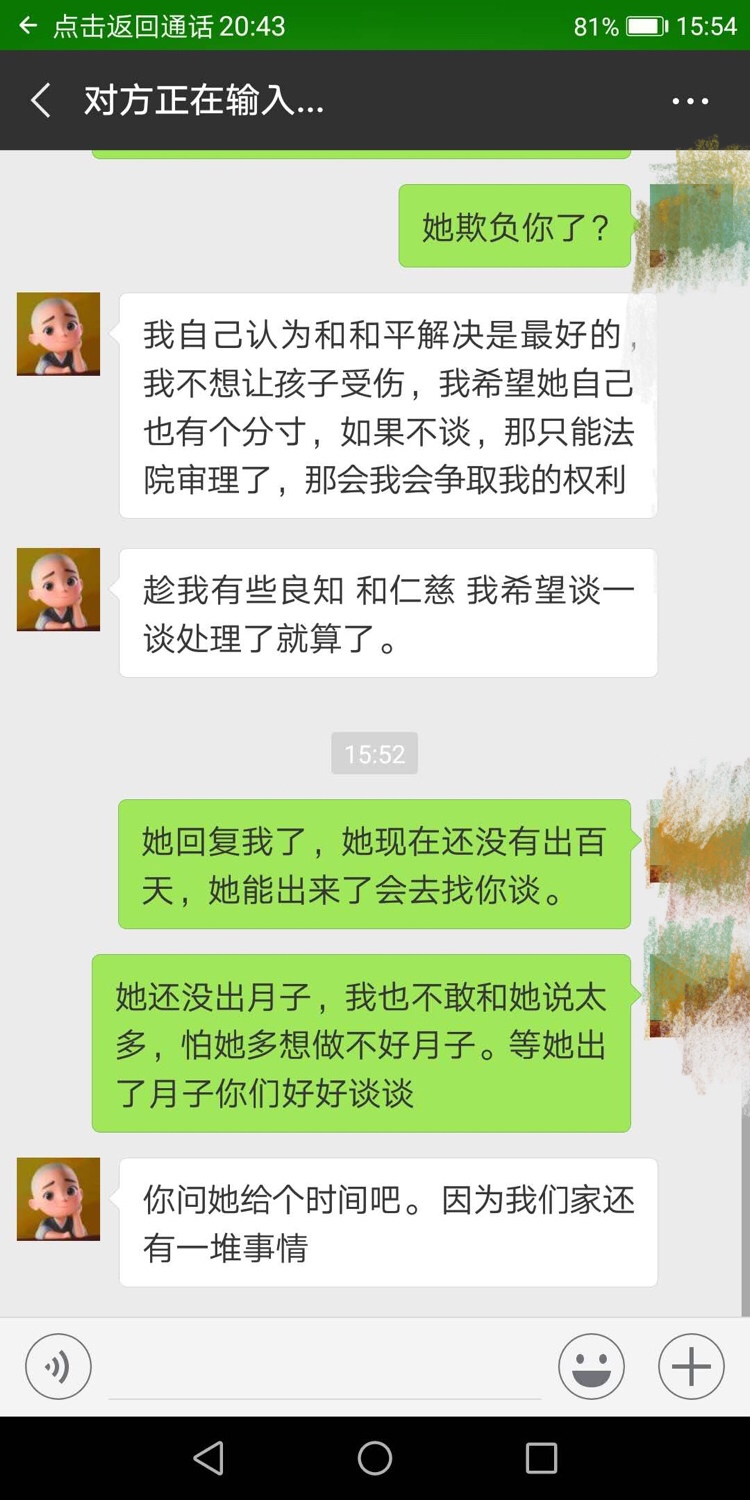Go back from this chat

point(41,101)
